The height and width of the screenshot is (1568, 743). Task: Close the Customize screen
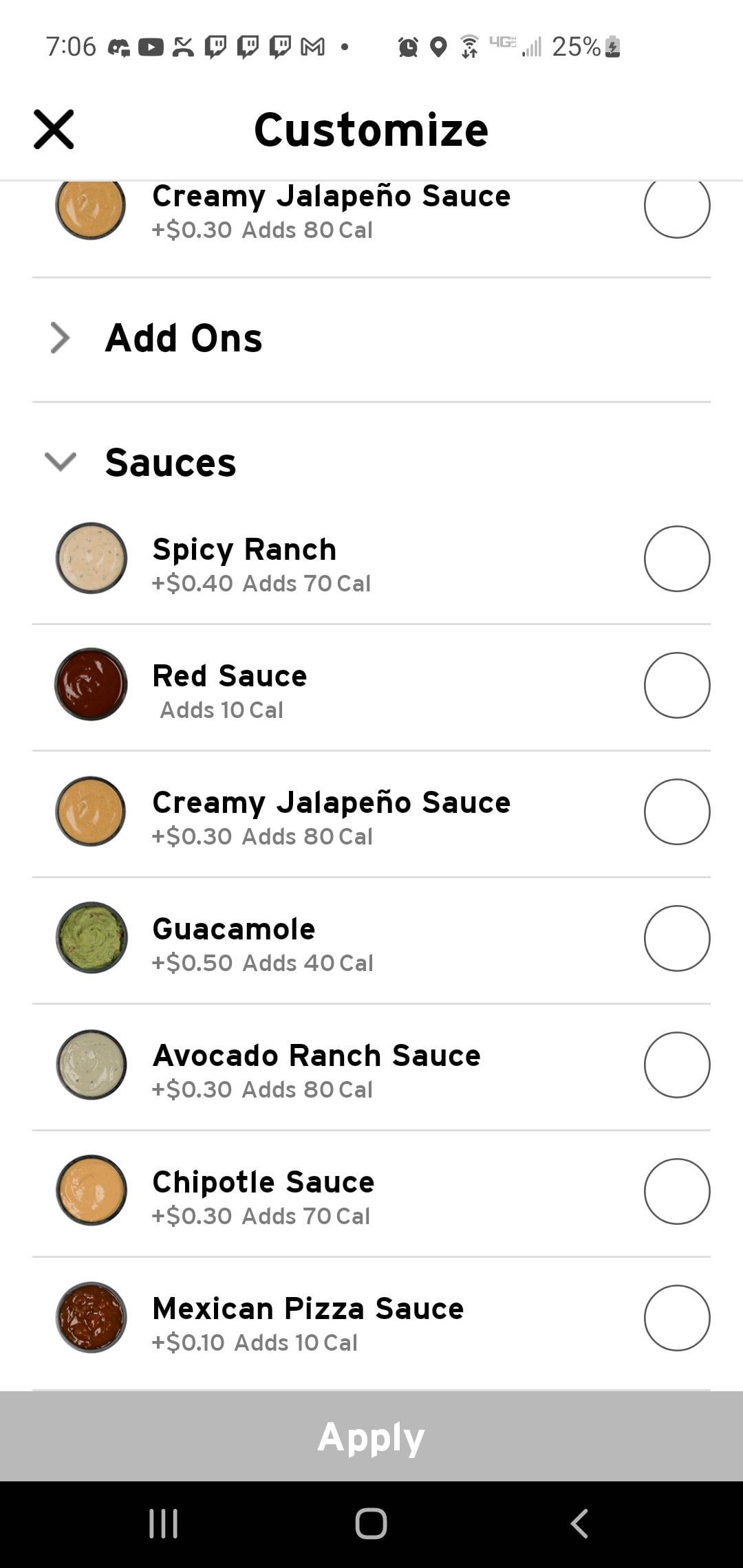coord(53,129)
